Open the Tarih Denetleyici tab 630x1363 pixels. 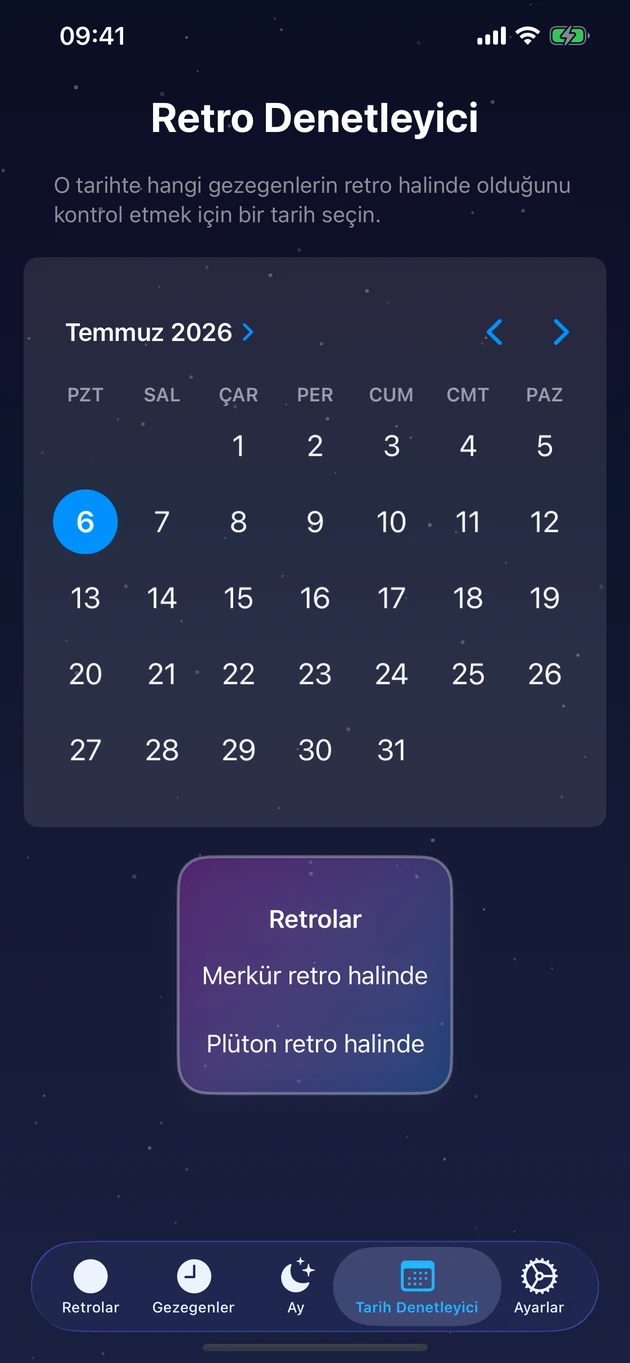pyautogui.click(x=417, y=1286)
